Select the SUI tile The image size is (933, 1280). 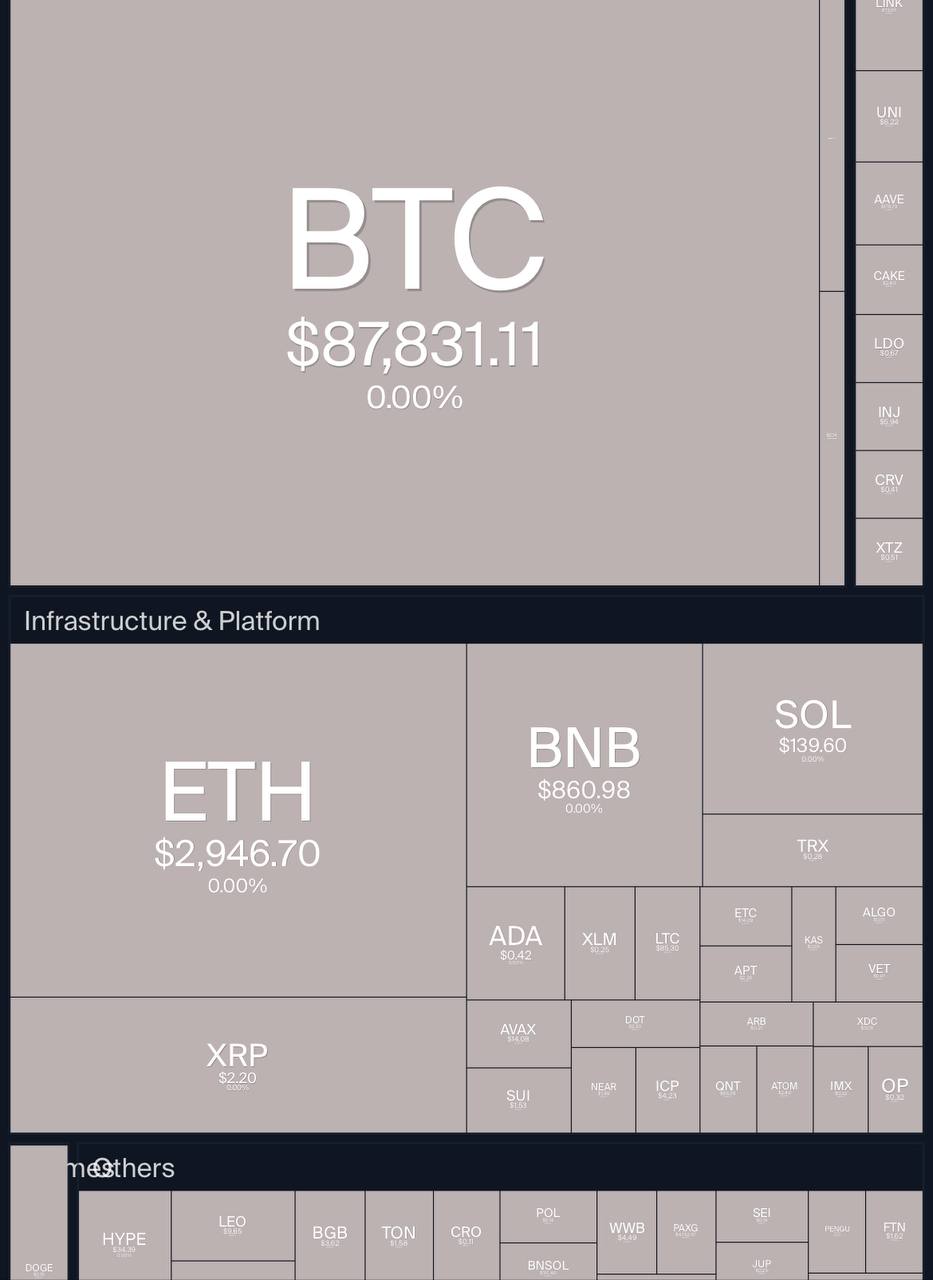pyautogui.click(x=518, y=1099)
